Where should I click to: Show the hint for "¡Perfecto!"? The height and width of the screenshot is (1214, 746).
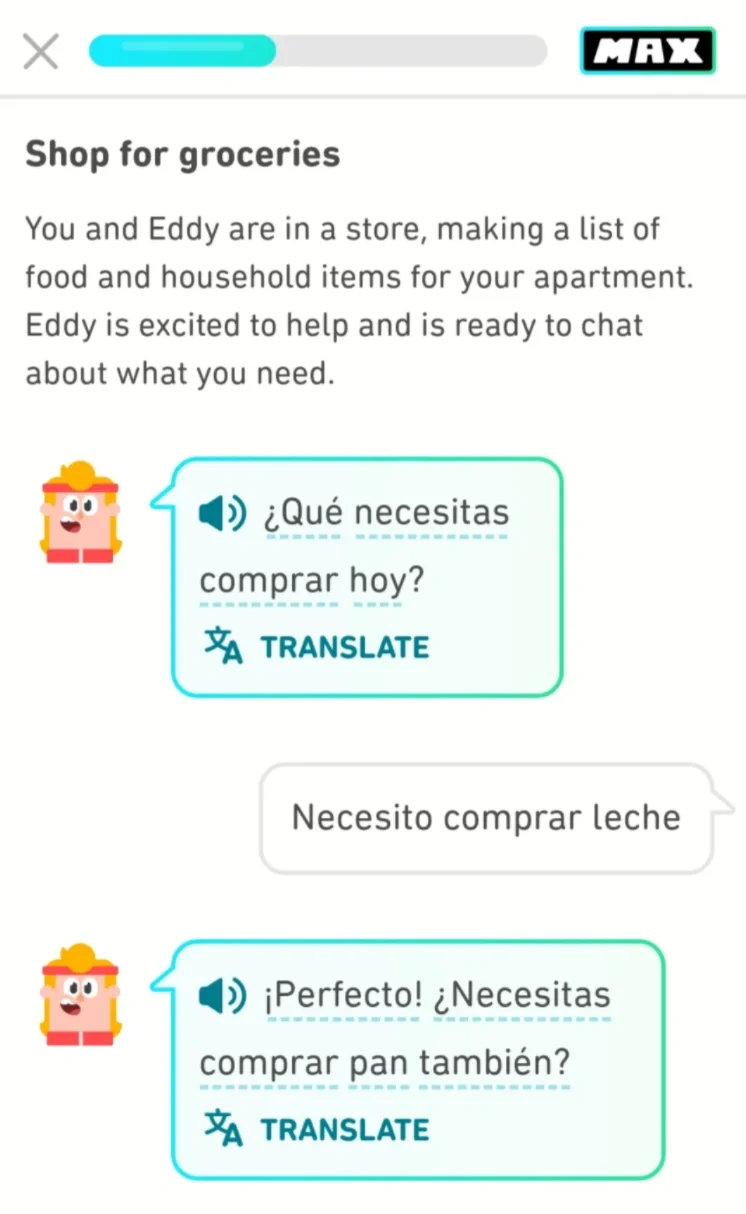pos(342,996)
